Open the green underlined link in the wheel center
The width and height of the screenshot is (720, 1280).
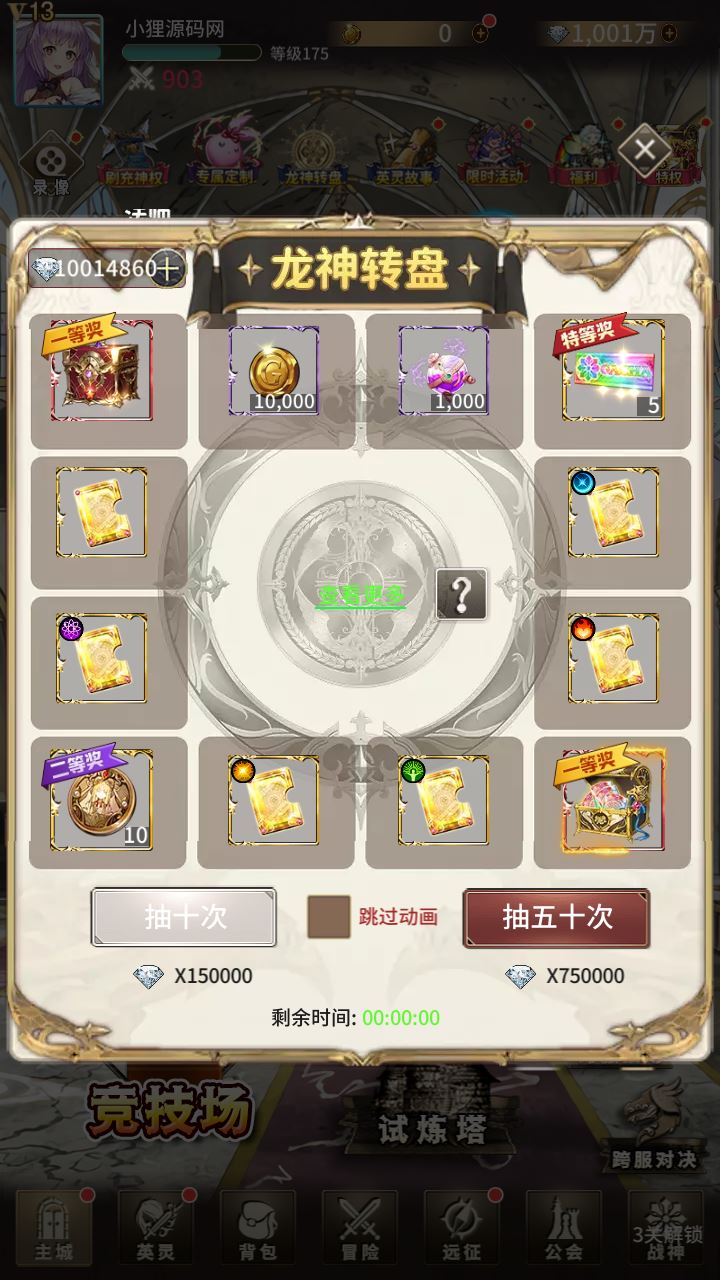click(361, 595)
